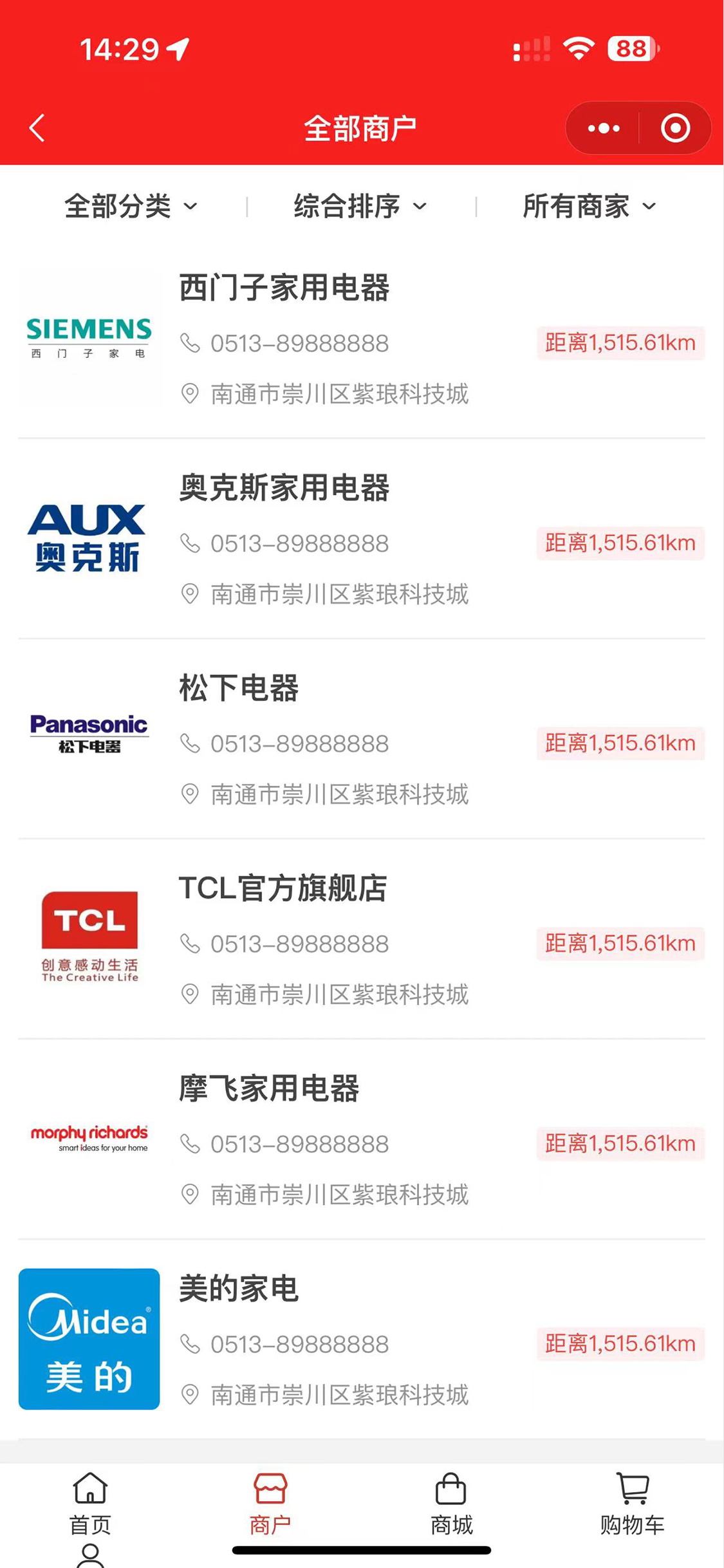Image resolution: width=724 pixels, height=1568 pixels.
Task: Expand the 综合排序 sorting dropdown
Action: click(360, 207)
